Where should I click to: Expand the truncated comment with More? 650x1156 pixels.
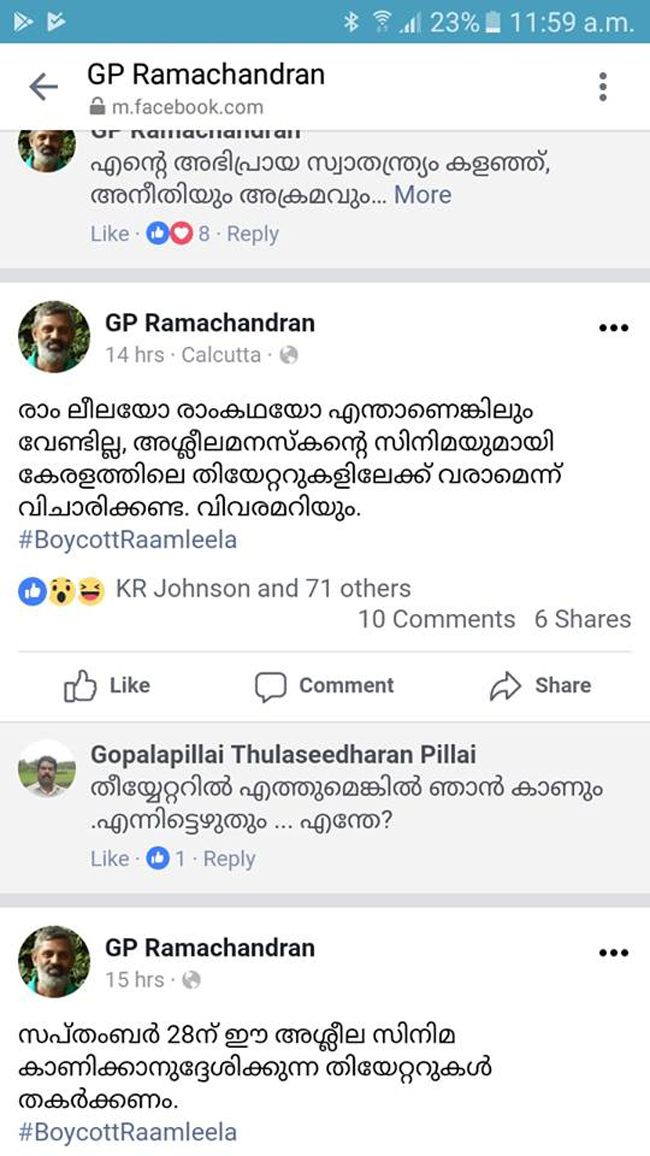[x=422, y=195]
